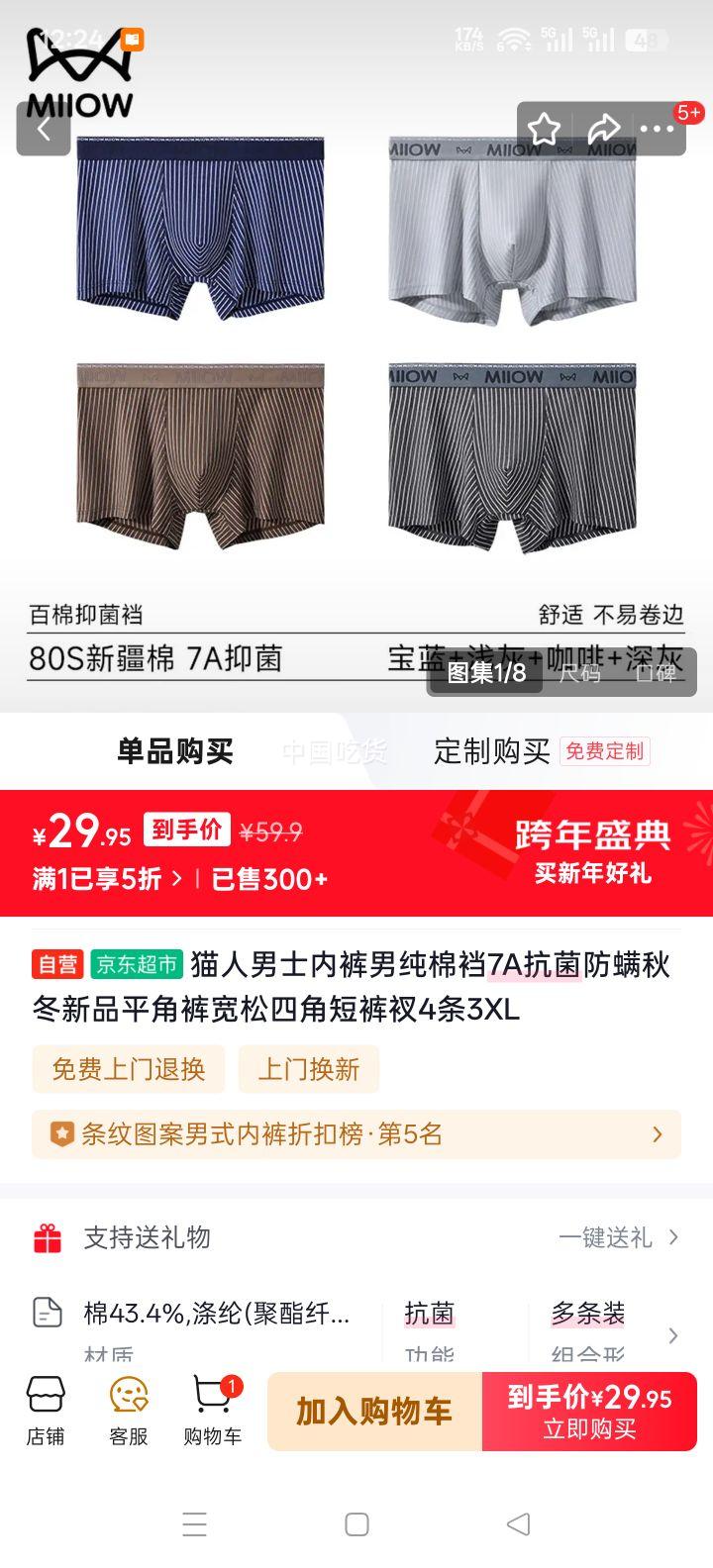Expand the 条纹图案男式内裤折扣榜 ranking entry
The image size is (713, 1568).
point(355,1134)
